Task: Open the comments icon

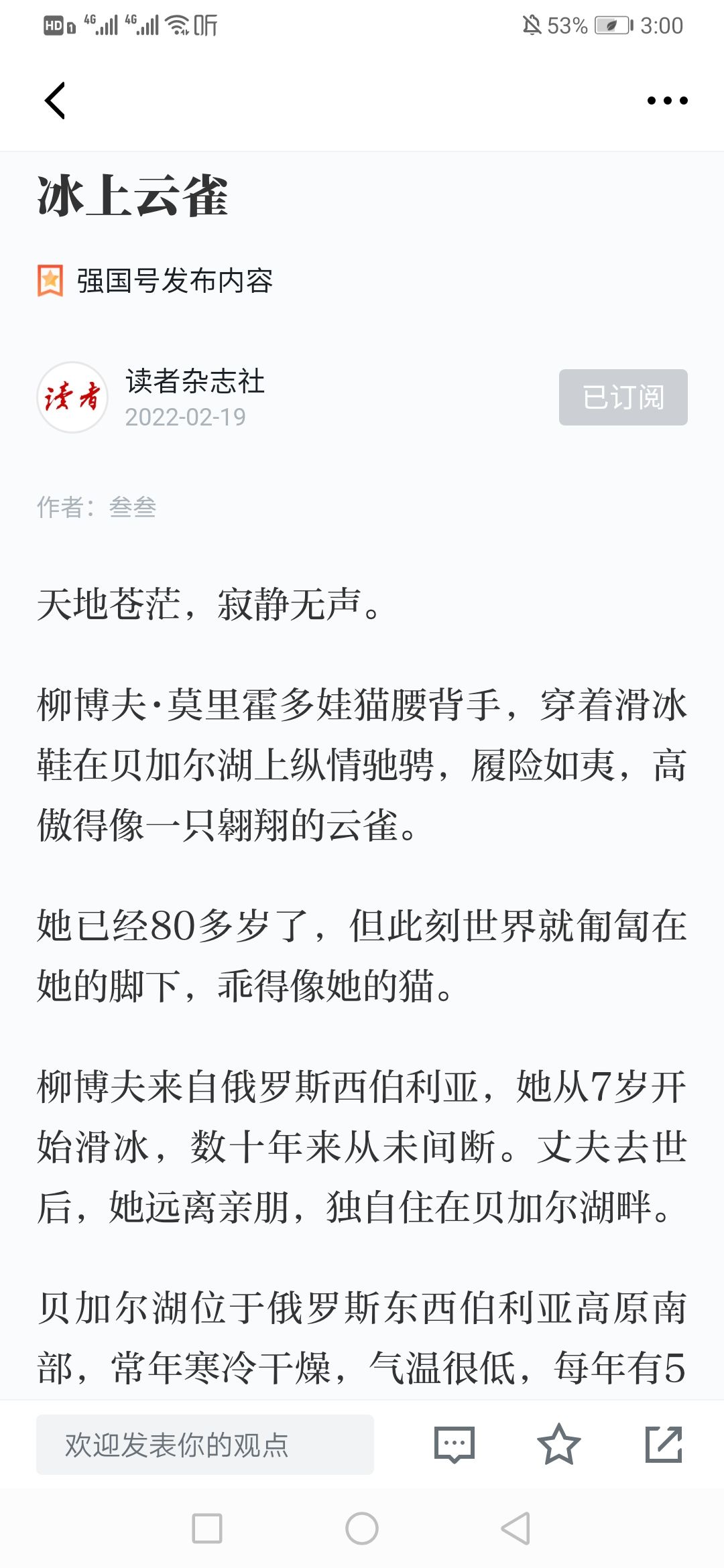Action: 455,1445
